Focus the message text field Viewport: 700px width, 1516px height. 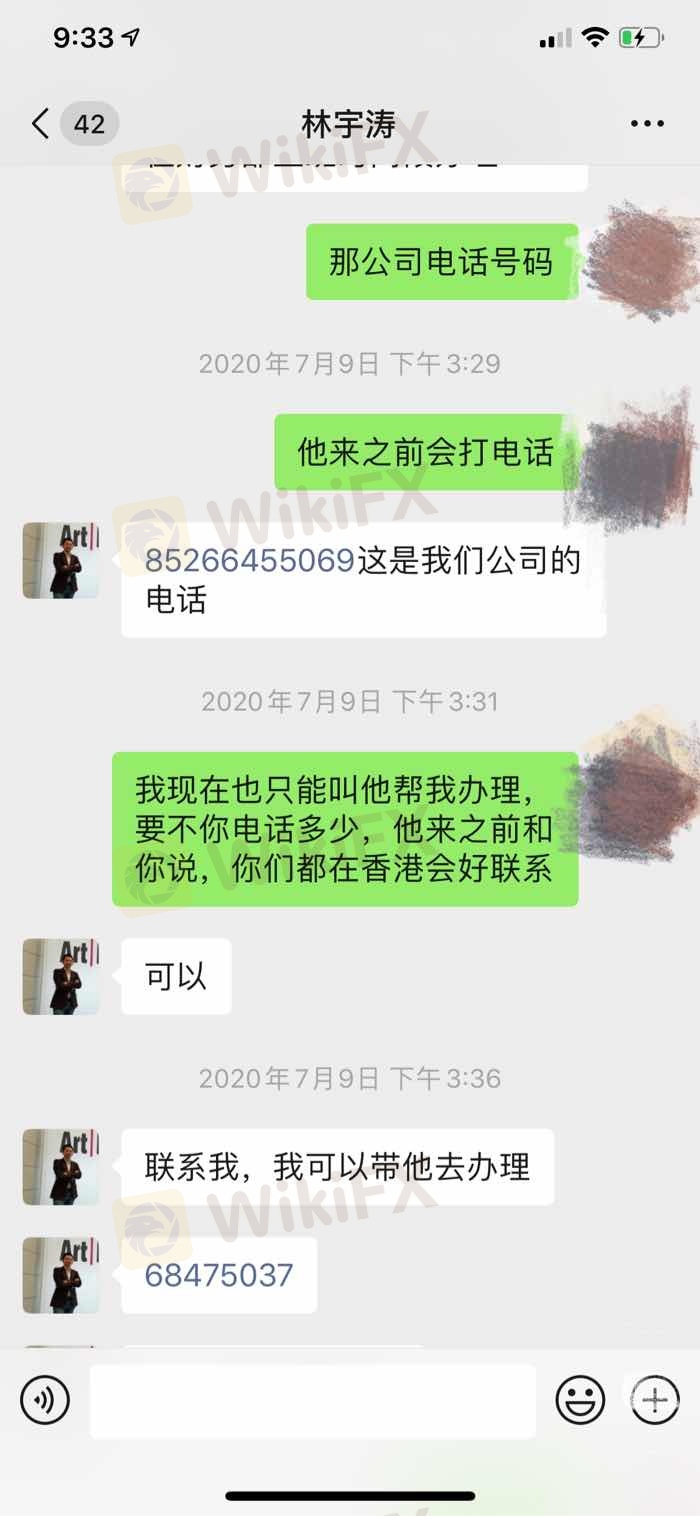312,1400
